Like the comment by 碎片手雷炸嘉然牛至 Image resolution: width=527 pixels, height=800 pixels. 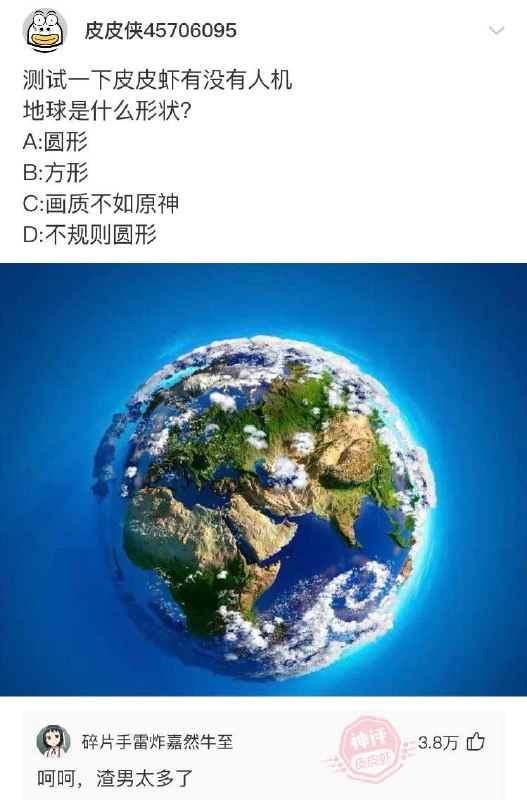475,742
